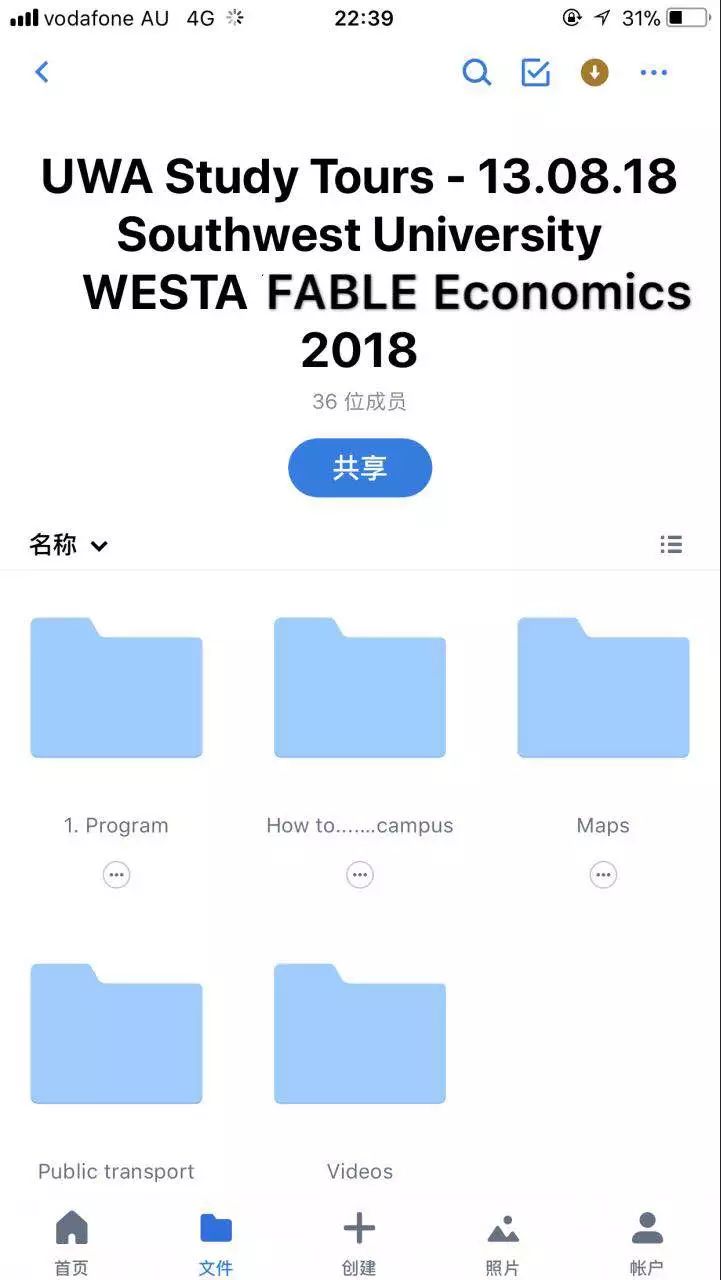Open the Videos folder

(360, 1035)
